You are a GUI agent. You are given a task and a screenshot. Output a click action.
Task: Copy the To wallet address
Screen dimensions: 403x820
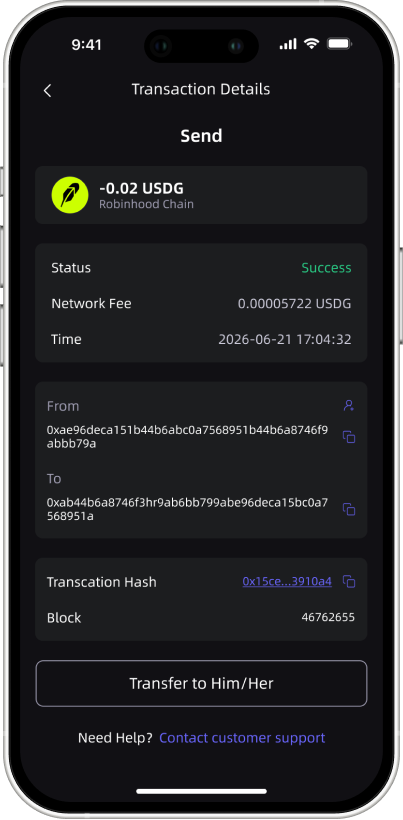[349, 509]
